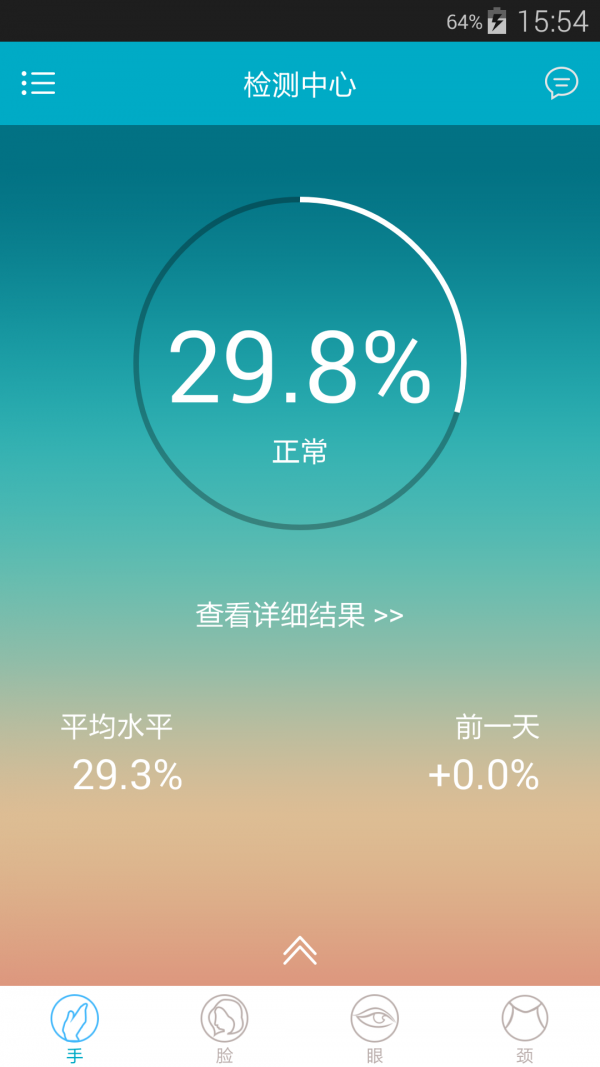Switch to the 脸 tab
Image resolution: width=600 pixels, height=1067 pixels.
click(x=224, y=1026)
